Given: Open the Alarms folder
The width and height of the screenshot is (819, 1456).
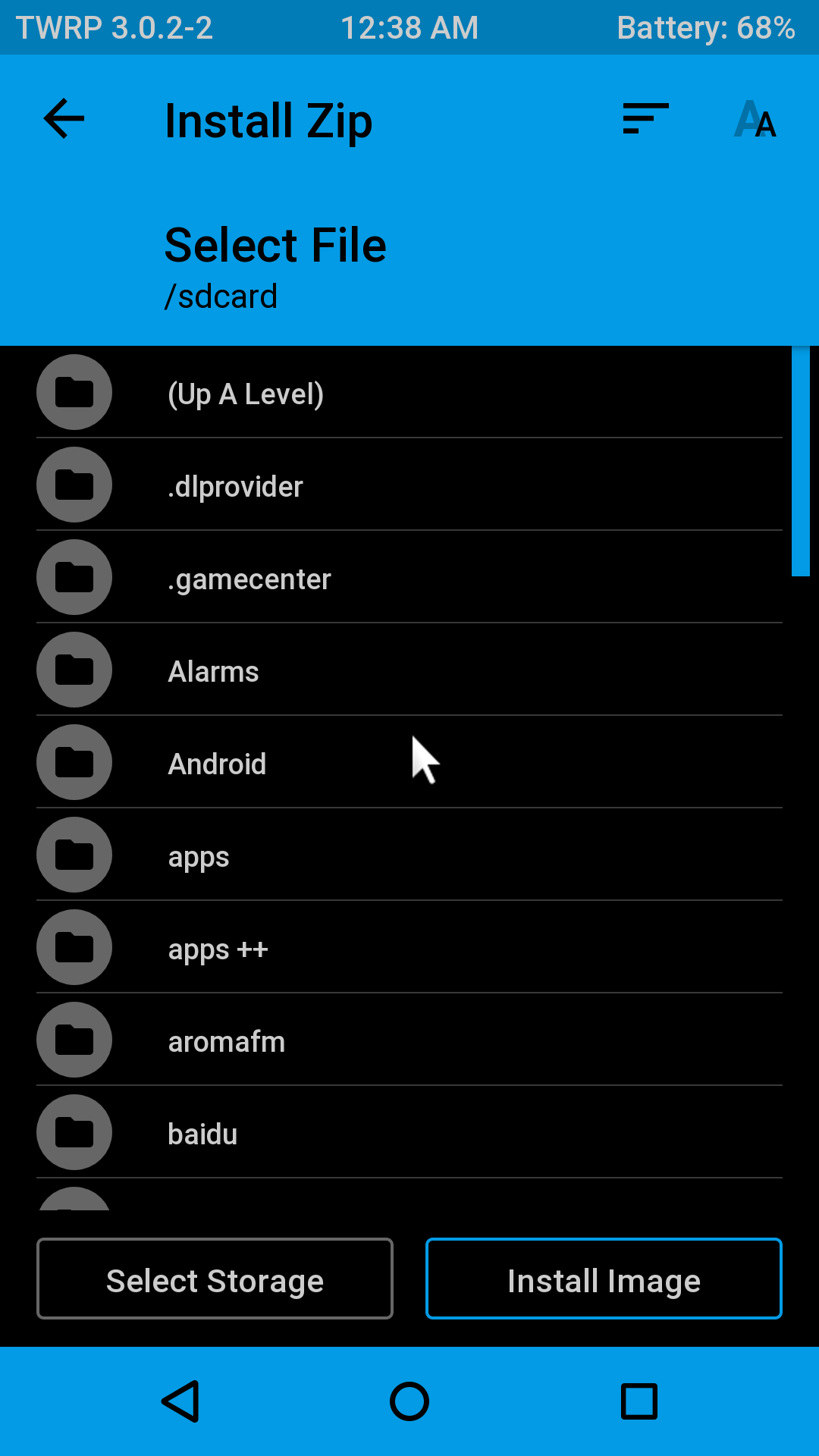Looking at the screenshot, I should click(214, 672).
